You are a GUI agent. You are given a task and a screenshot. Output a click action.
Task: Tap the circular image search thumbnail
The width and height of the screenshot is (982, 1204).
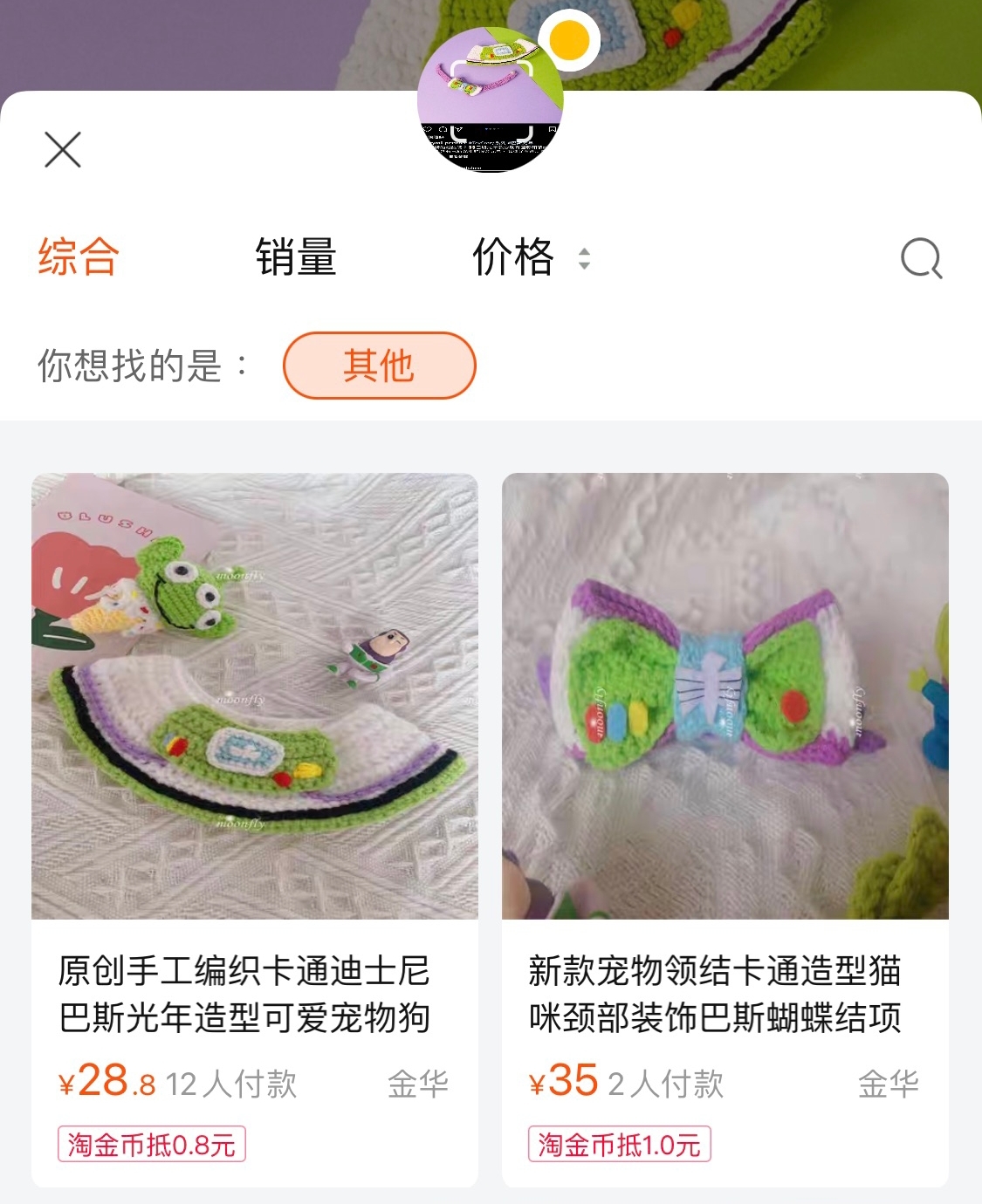tap(491, 105)
